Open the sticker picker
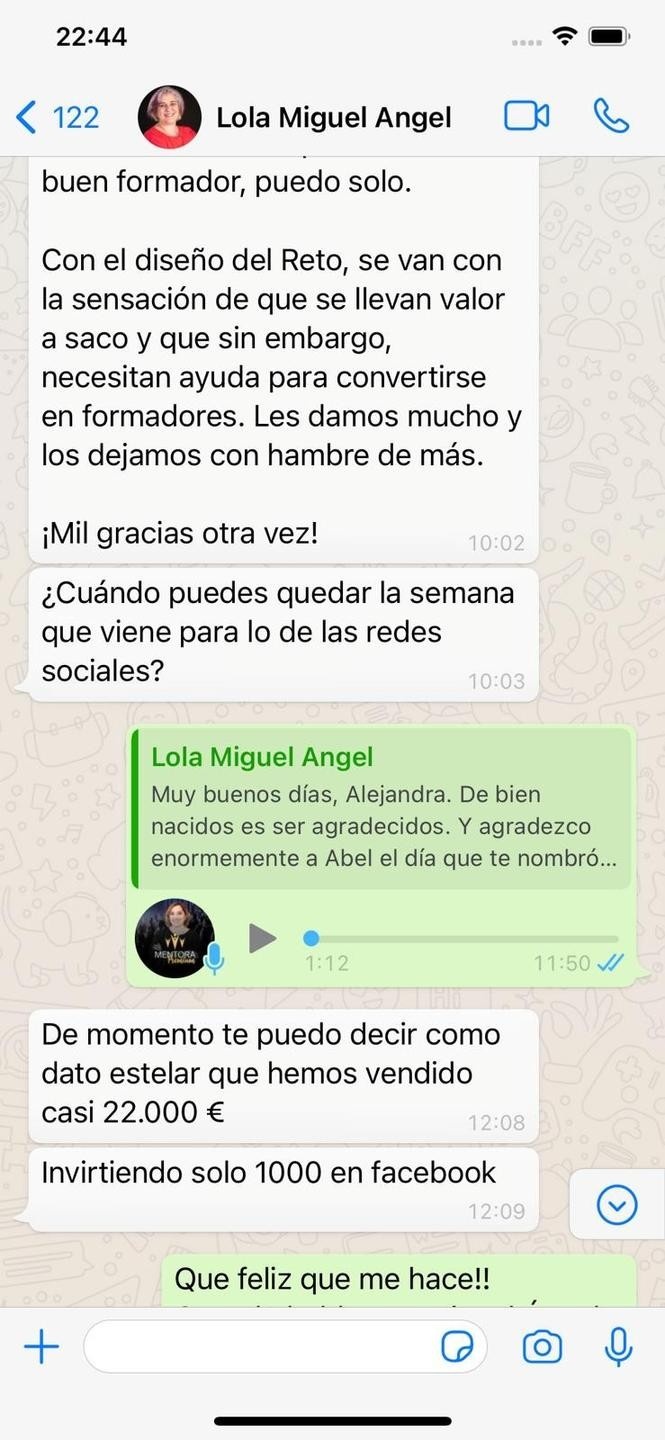 pyautogui.click(x=457, y=1347)
